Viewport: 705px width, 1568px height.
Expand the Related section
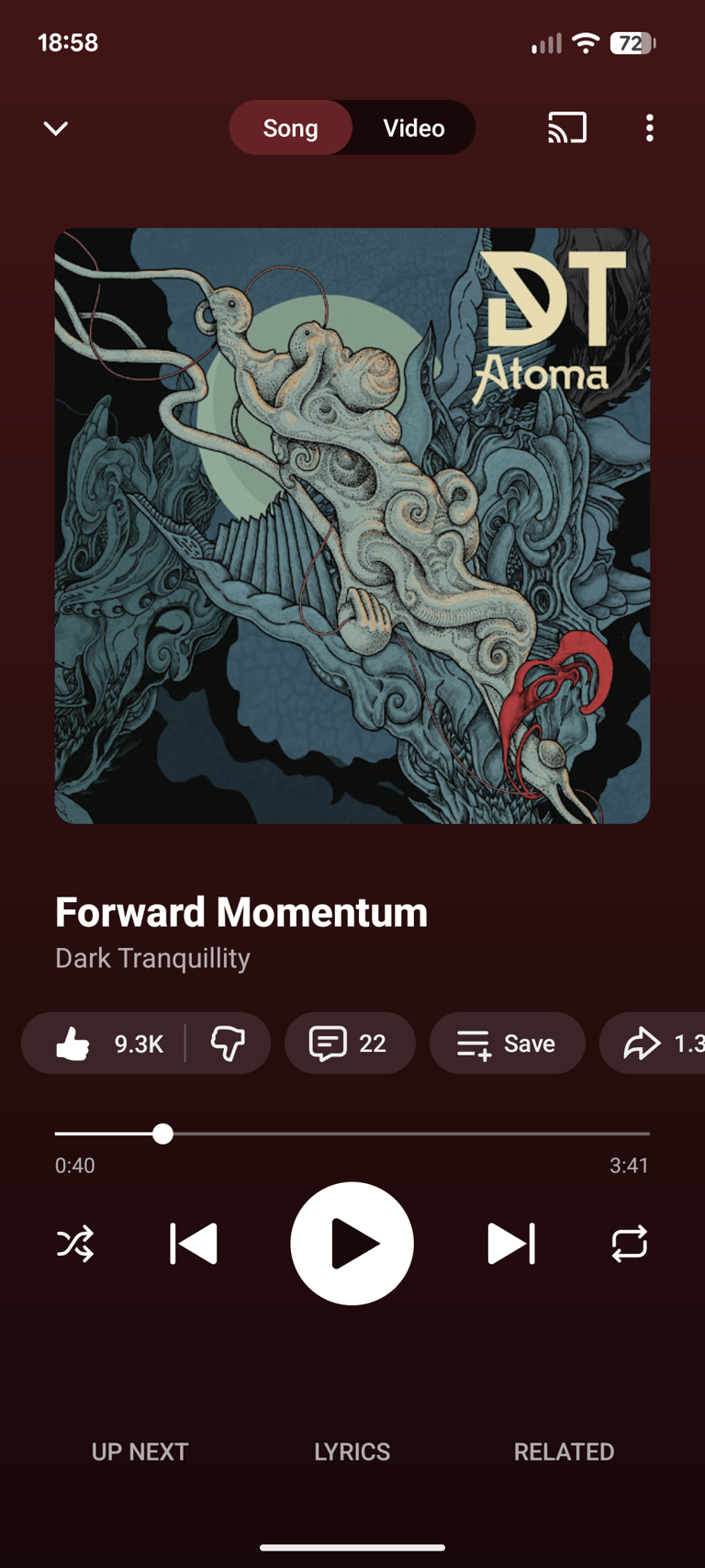[x=563, y=1451]
